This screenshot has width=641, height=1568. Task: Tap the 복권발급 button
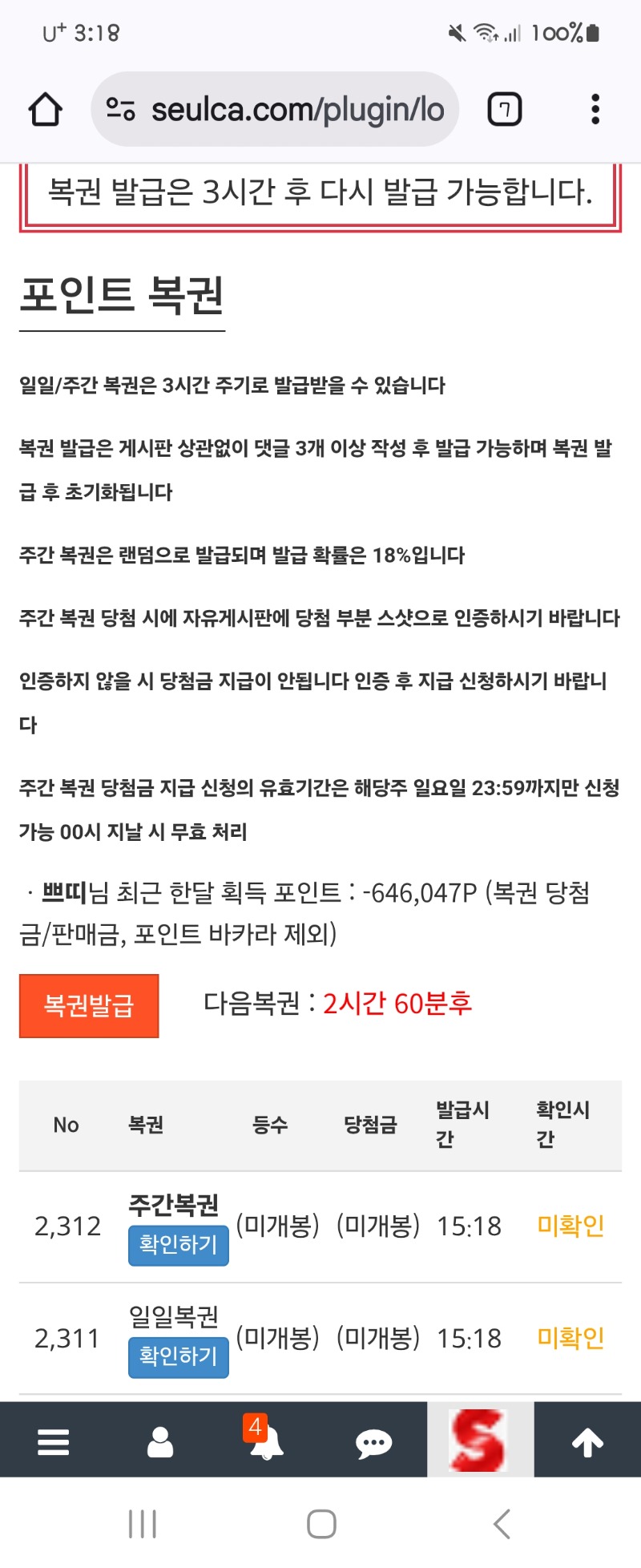[x=89, y=1005]
